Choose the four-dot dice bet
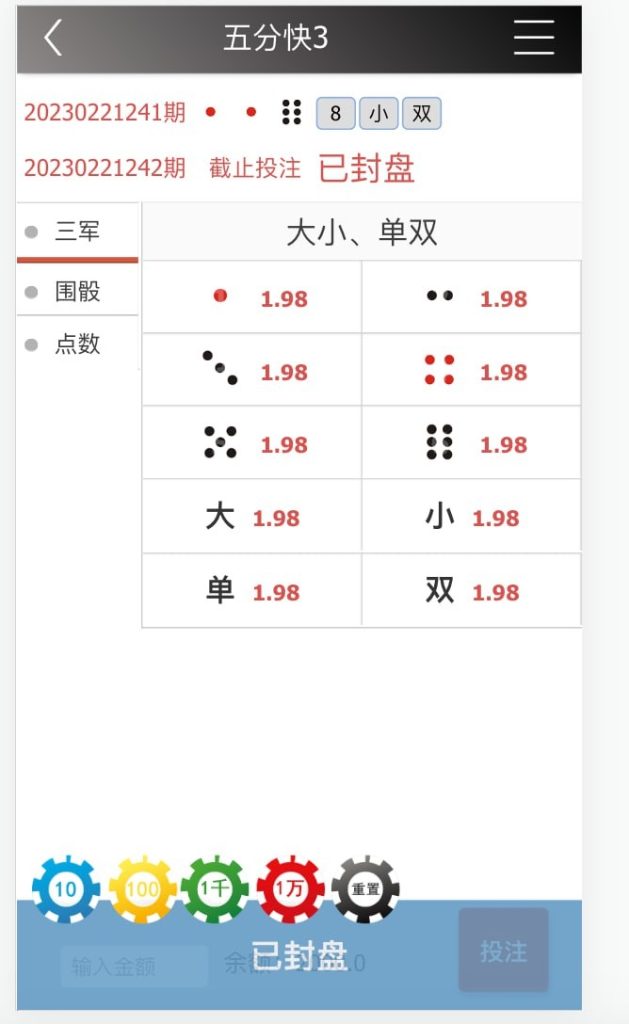 tap(471, 370)
